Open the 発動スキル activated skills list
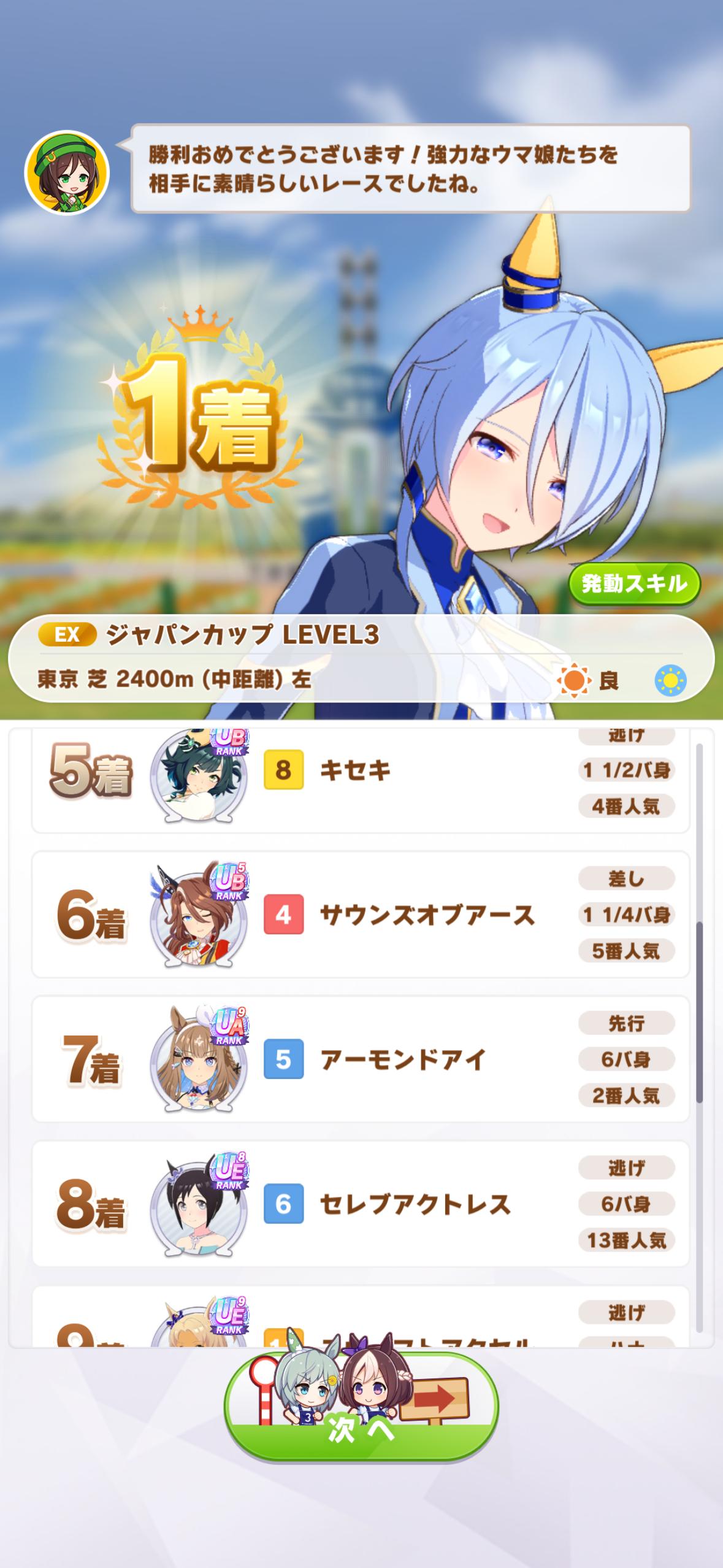This screenshot has height=1568, width=723. click(x=634, y=584)
